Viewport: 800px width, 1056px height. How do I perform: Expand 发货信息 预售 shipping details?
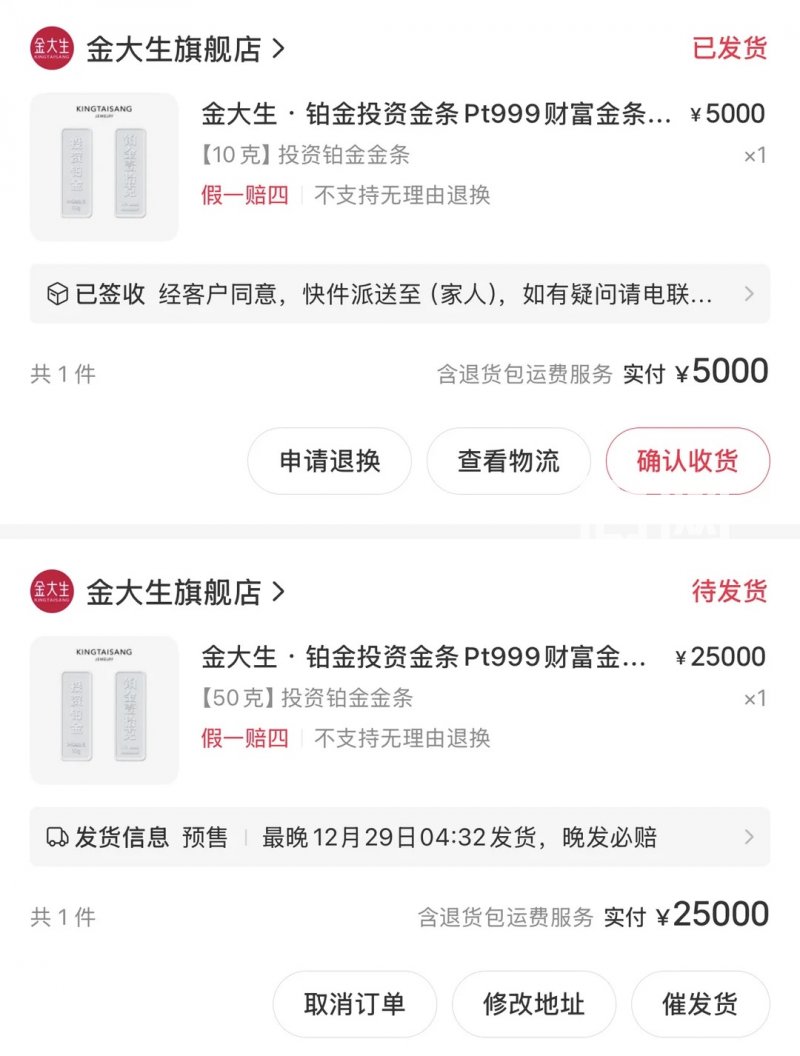coord(400,837)
